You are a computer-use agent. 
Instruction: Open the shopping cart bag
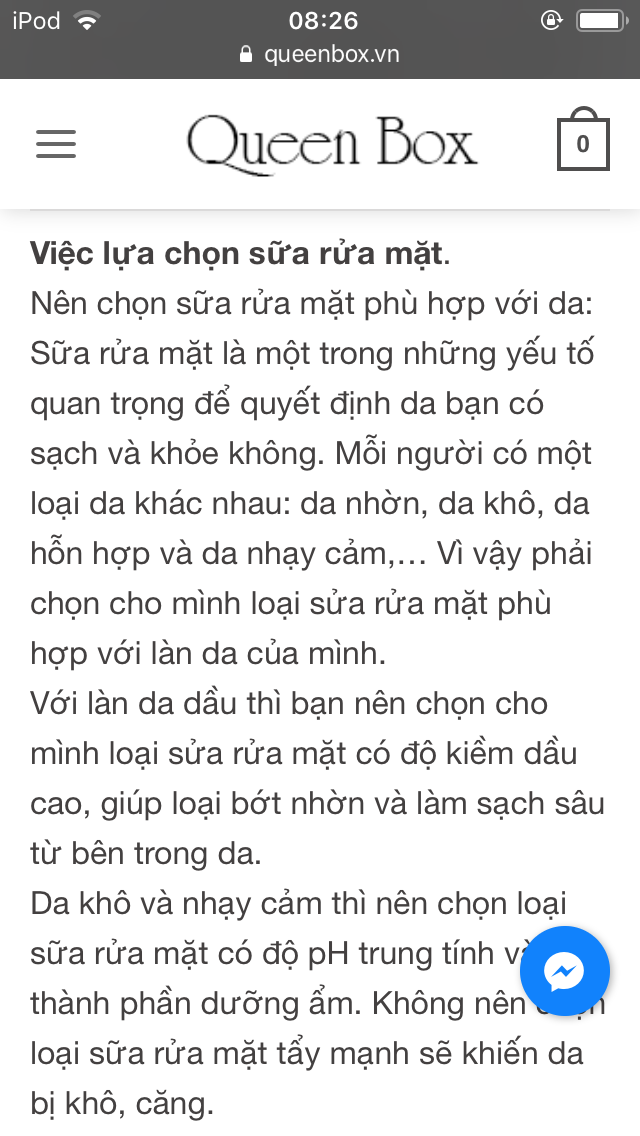coord(582,145)
